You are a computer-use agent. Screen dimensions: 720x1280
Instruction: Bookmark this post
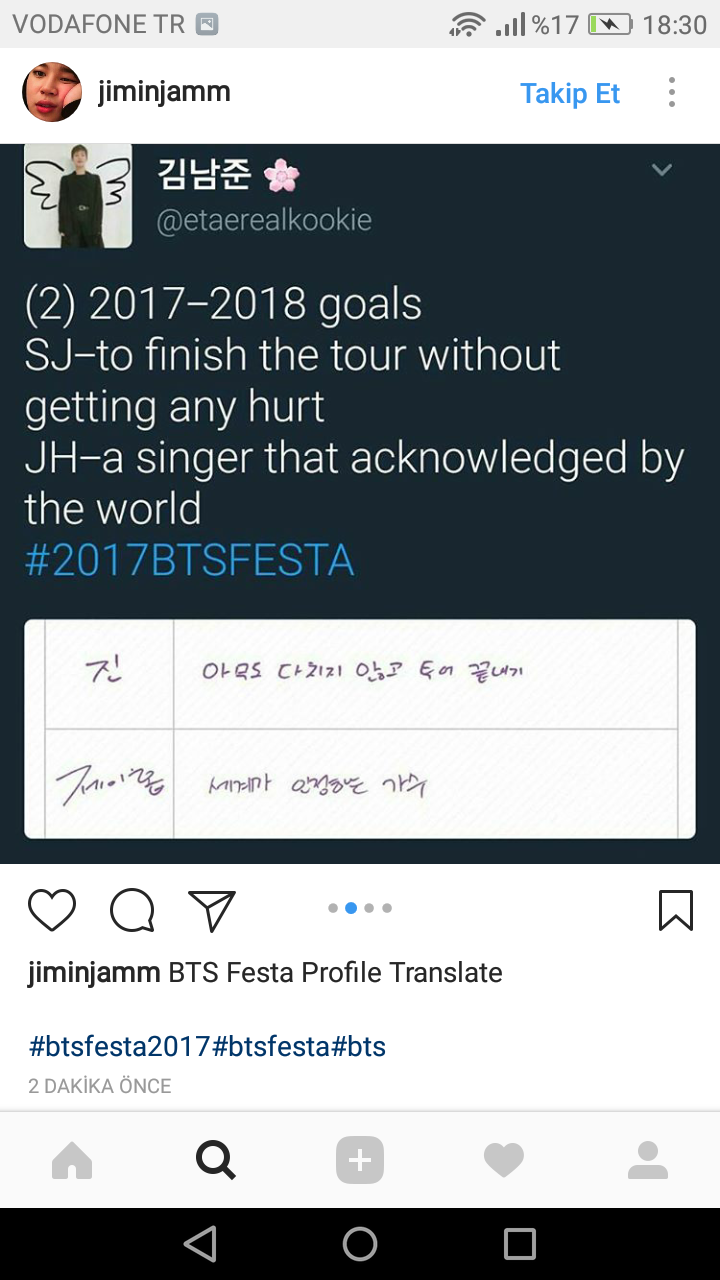coord(676,910)
